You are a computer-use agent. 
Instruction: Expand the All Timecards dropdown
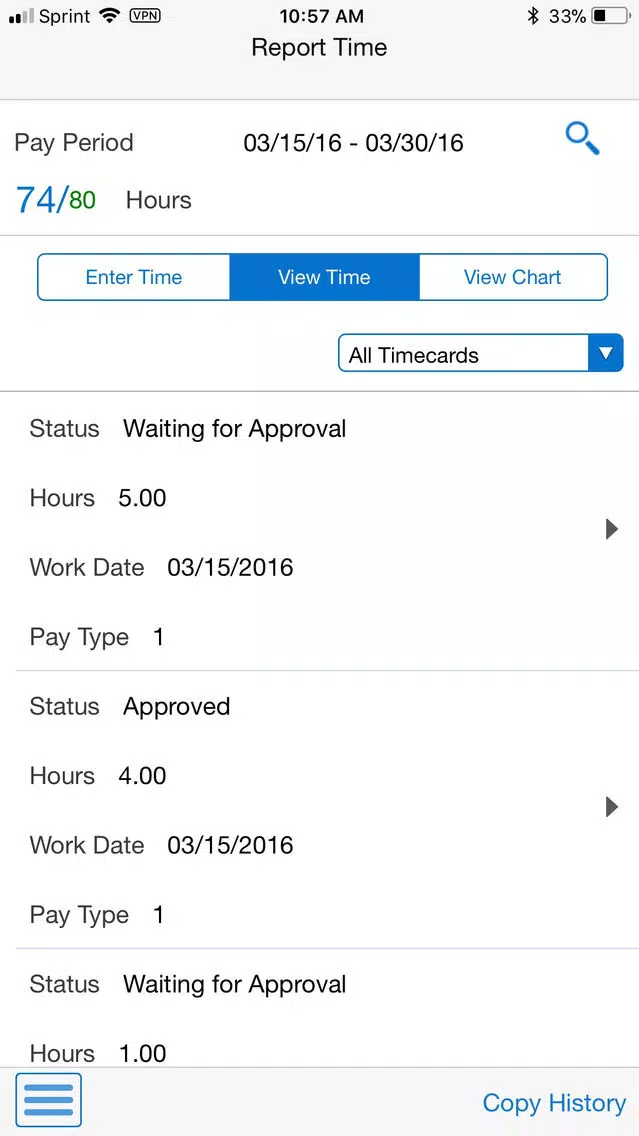480,354
